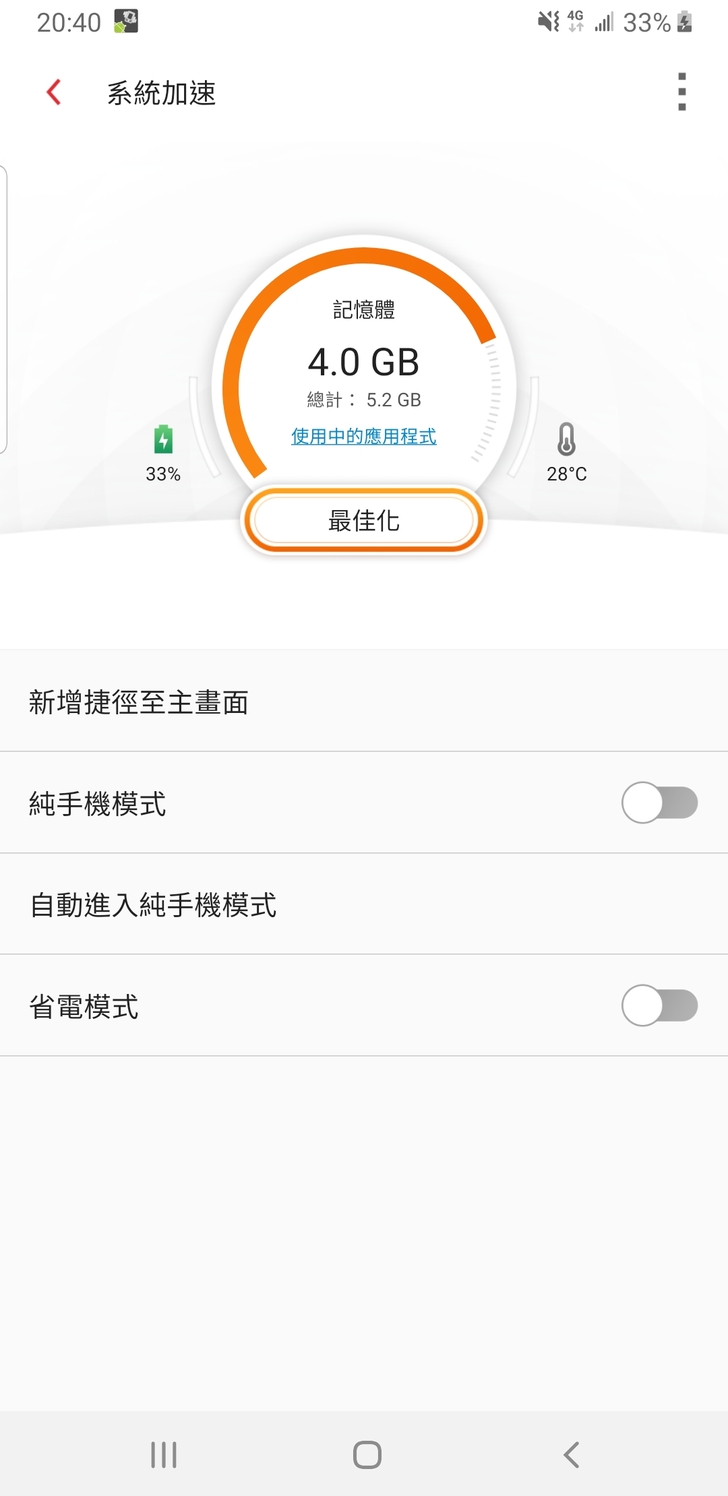Viewport: 728px width, 1496px height.
Task: Enable 純手機模式 switch
Action: (x=659, y=803)
